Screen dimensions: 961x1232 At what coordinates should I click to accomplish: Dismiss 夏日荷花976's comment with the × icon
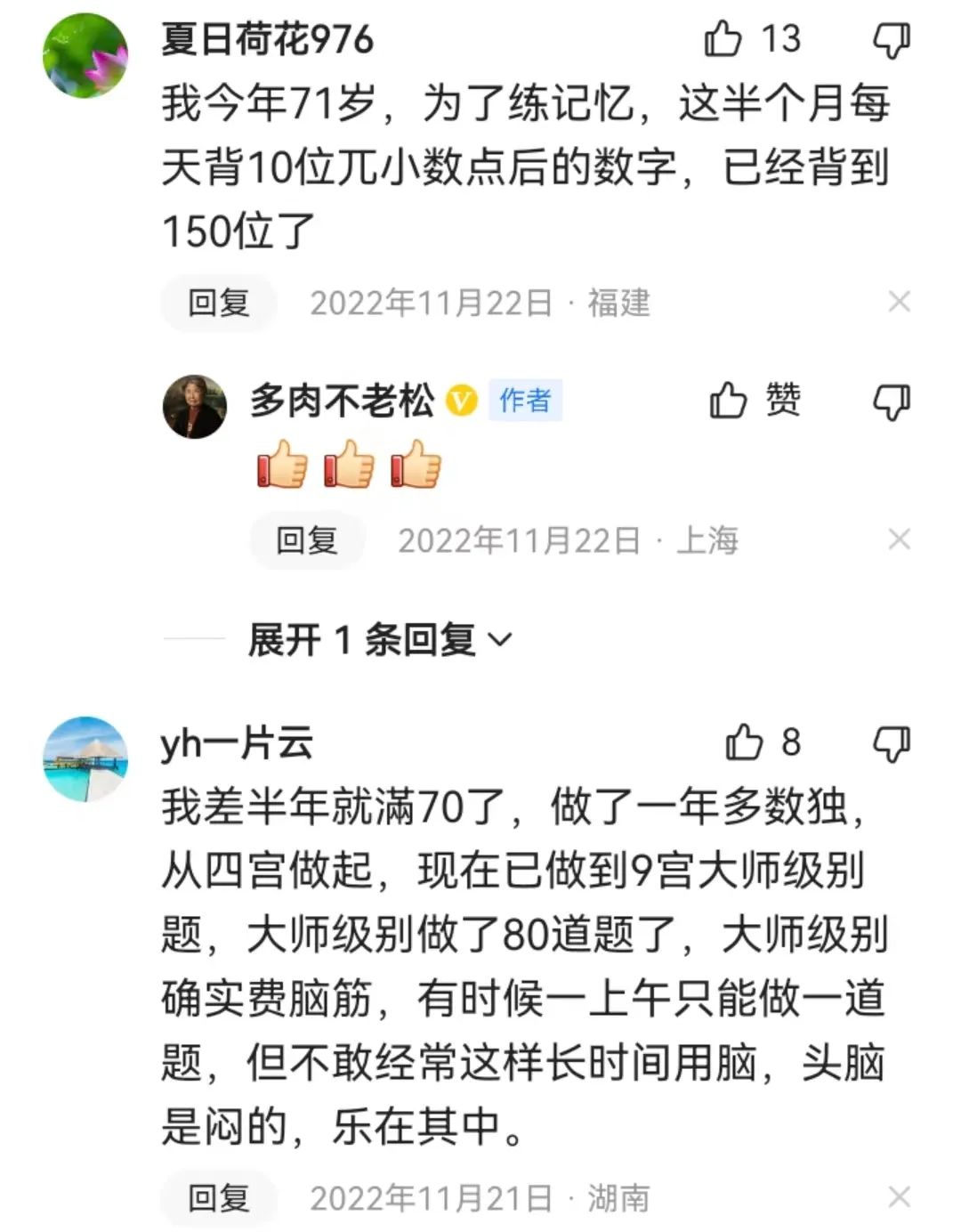point(900,303)
